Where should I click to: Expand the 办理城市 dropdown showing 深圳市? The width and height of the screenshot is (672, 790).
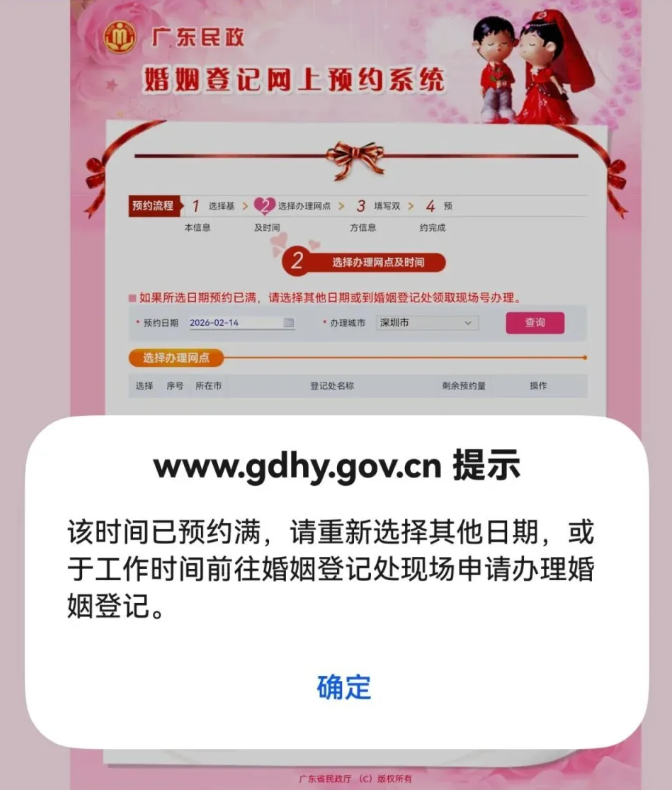(x=426, y=323)
